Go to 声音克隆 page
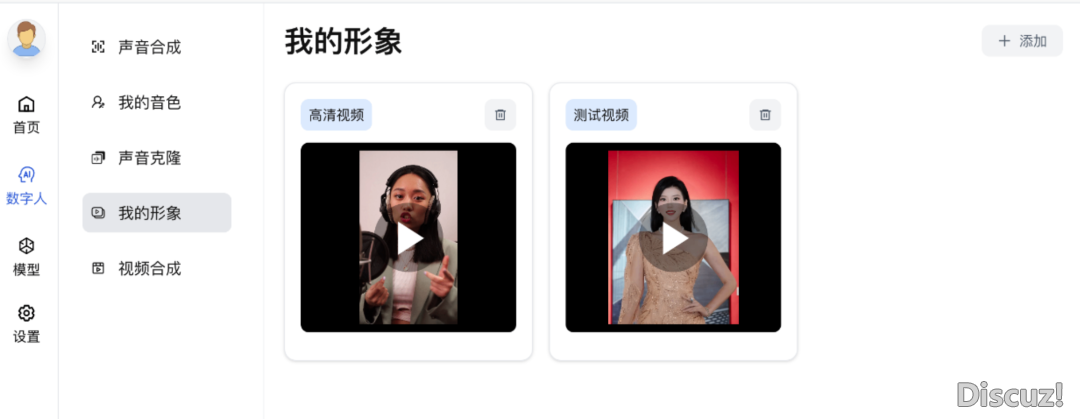This screenshot has width=1080, height=419. (x=149, y=158)
